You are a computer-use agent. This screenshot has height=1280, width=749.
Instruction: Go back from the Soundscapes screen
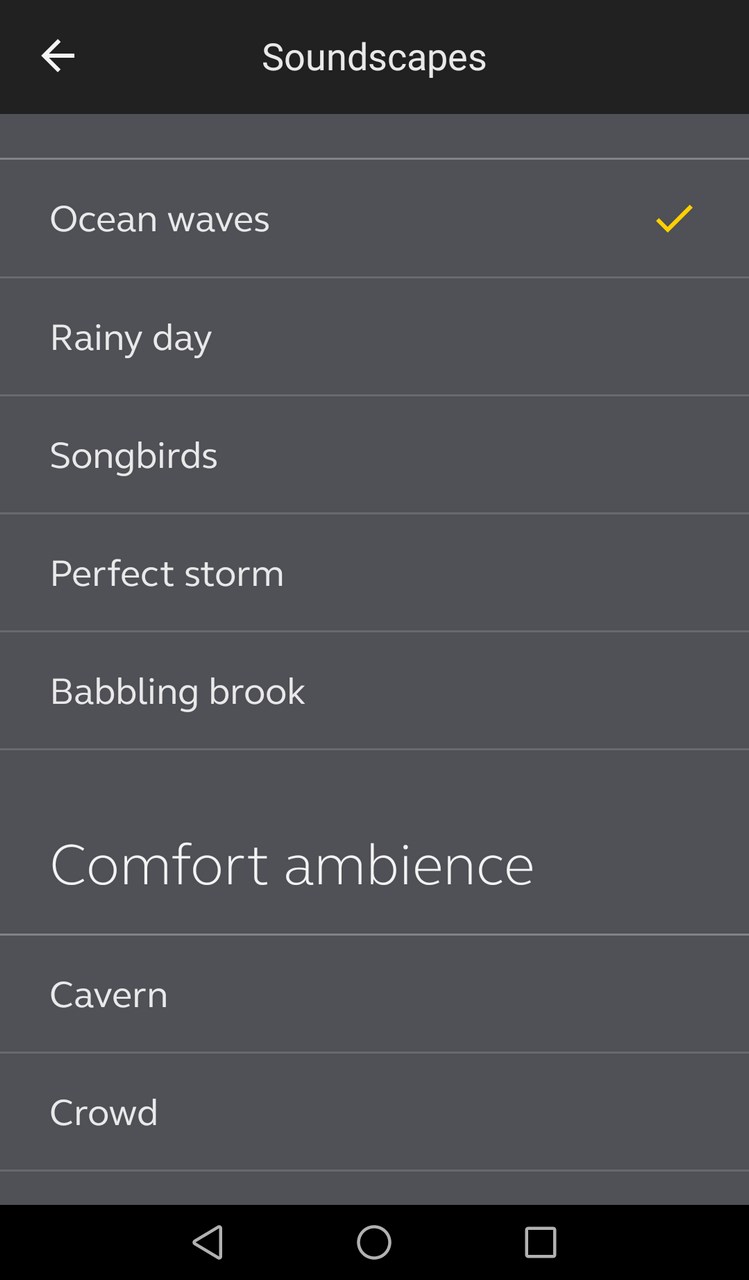pos(57,56)
